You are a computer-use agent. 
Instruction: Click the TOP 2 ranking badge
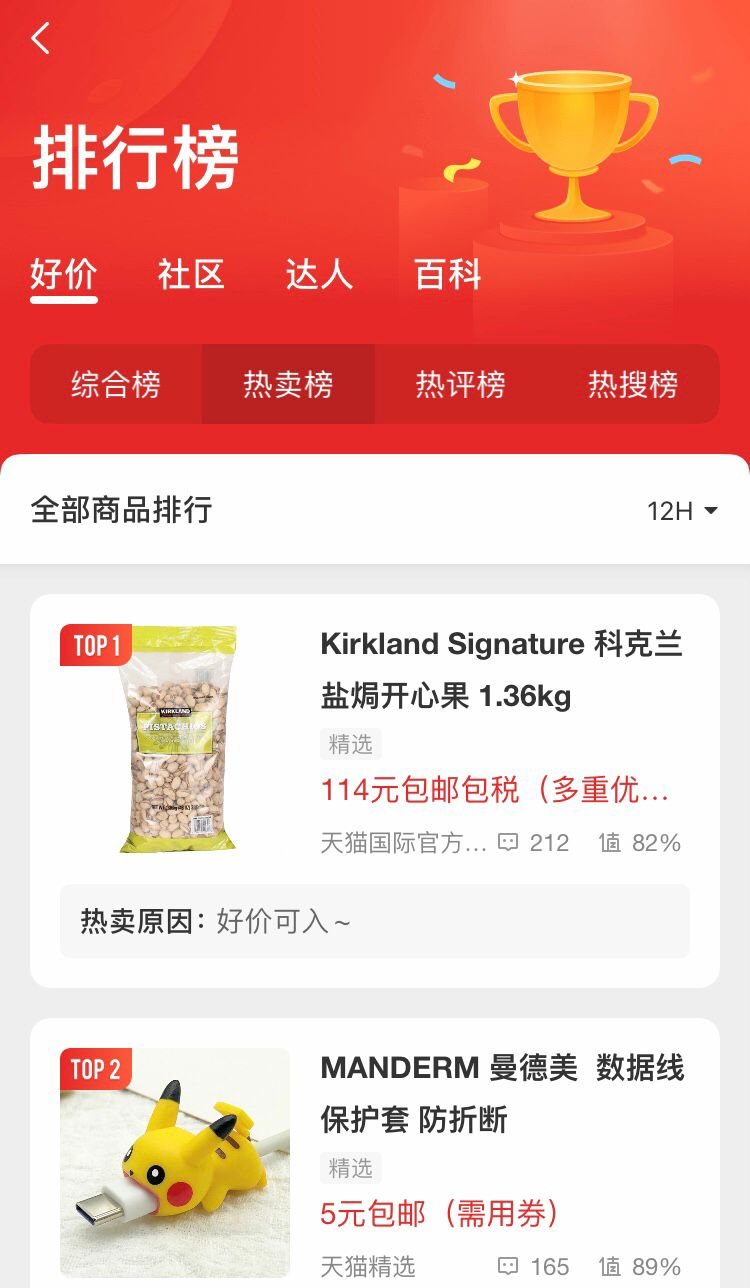point(96,1069)
